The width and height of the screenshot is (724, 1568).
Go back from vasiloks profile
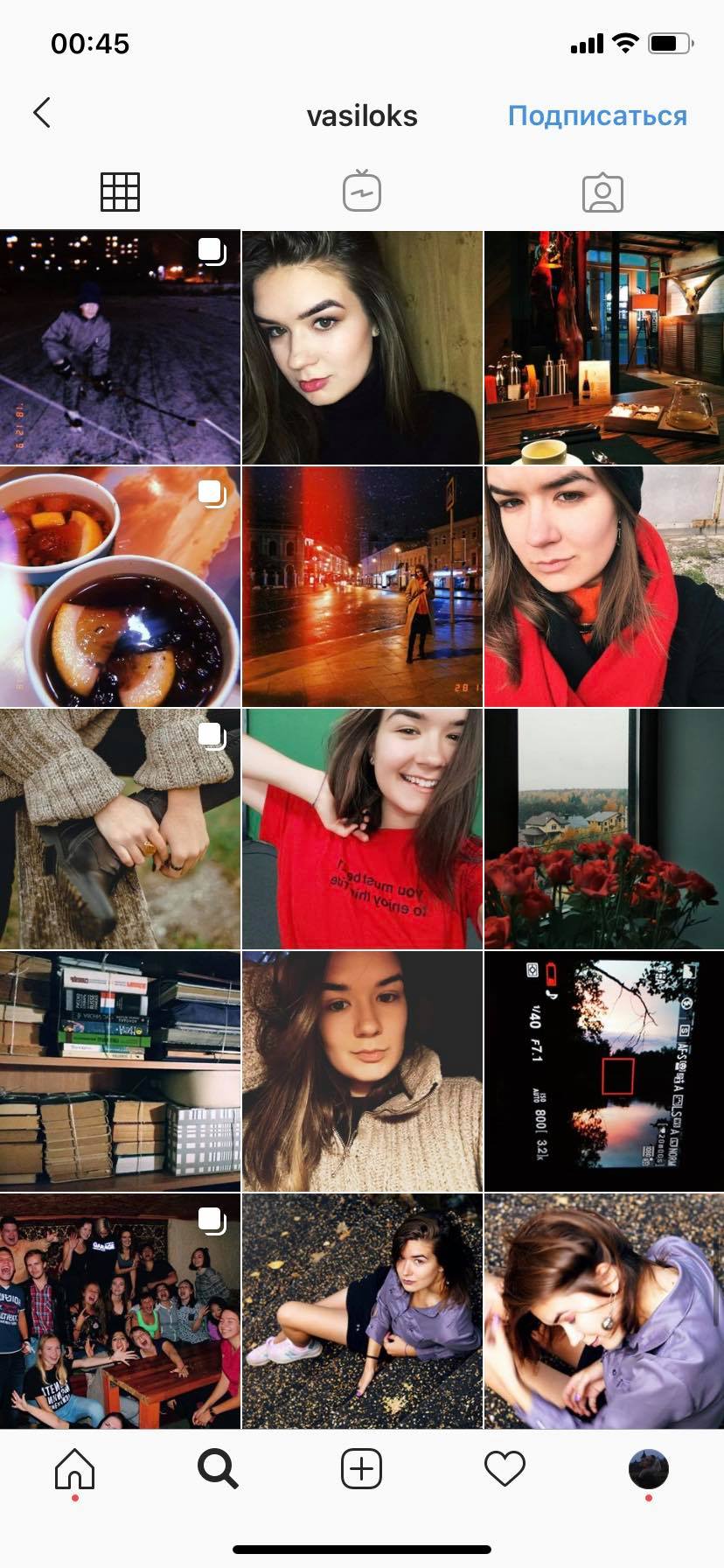[x=42, y=113]
